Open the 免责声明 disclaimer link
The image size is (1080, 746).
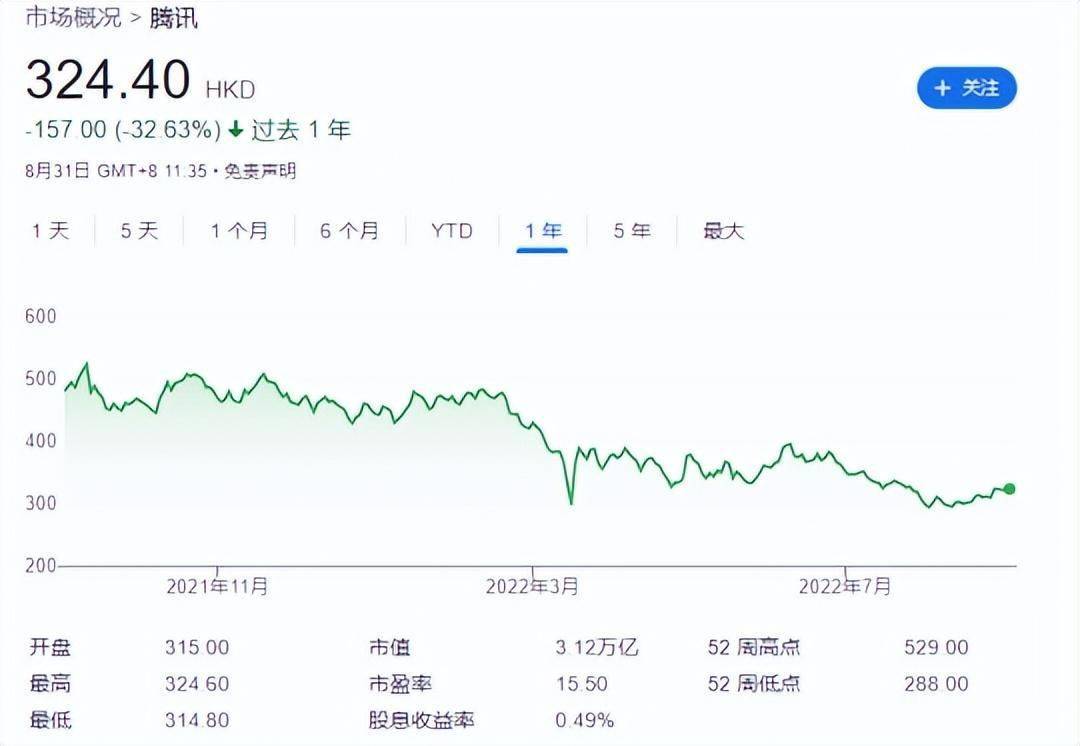[260, 171]
